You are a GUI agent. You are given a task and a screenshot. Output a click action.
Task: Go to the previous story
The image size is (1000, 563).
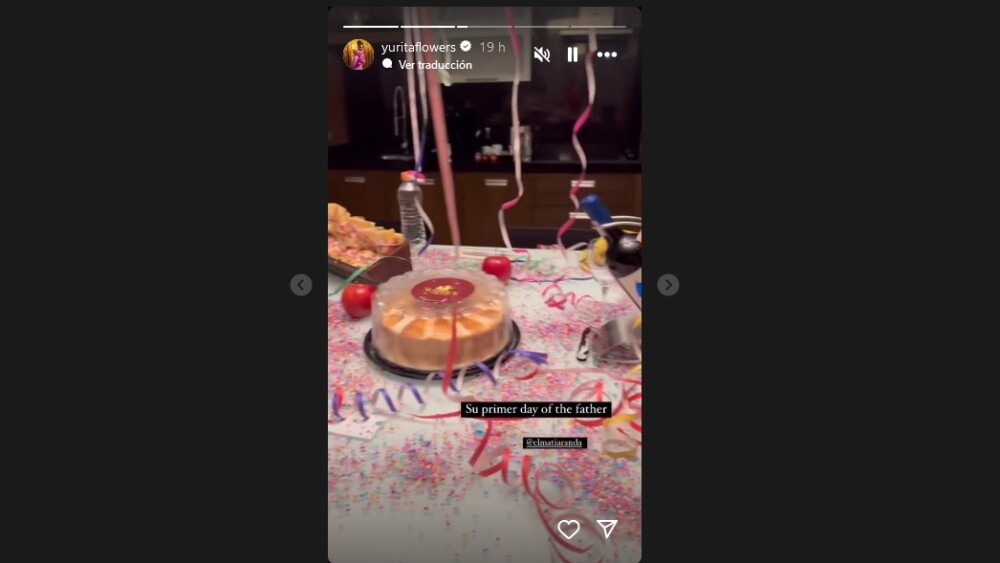click(x=301, y=285)
